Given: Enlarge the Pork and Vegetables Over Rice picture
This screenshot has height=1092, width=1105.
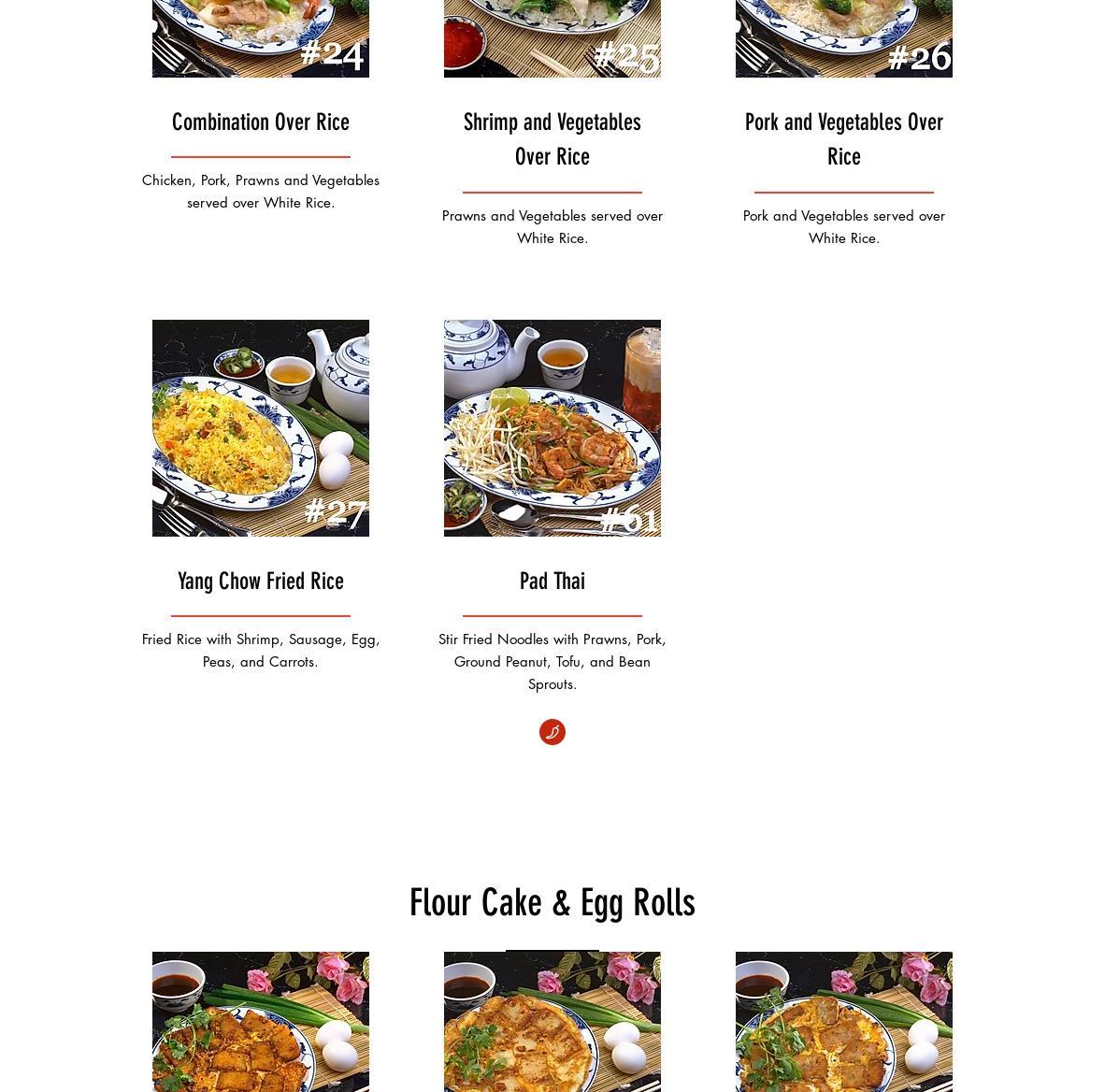Looking at the screenshot, I should tap(843, 37).
